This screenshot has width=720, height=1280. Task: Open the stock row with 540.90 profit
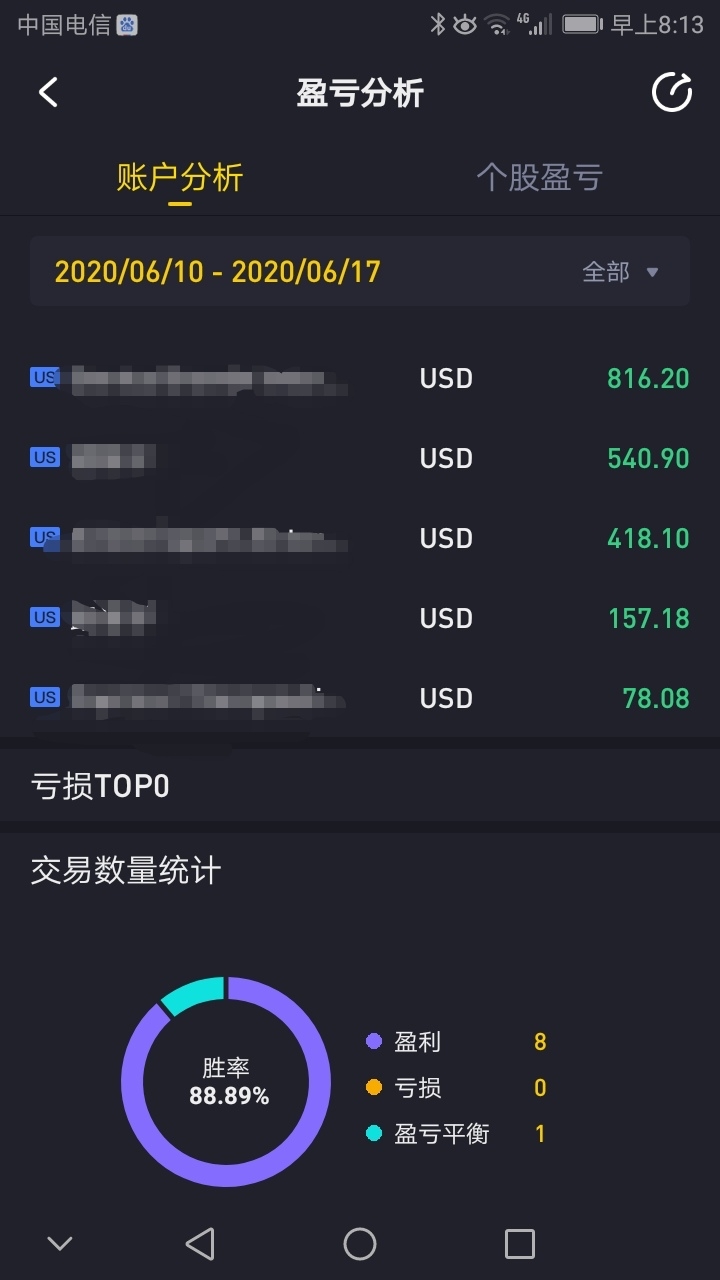pos(360,458)
